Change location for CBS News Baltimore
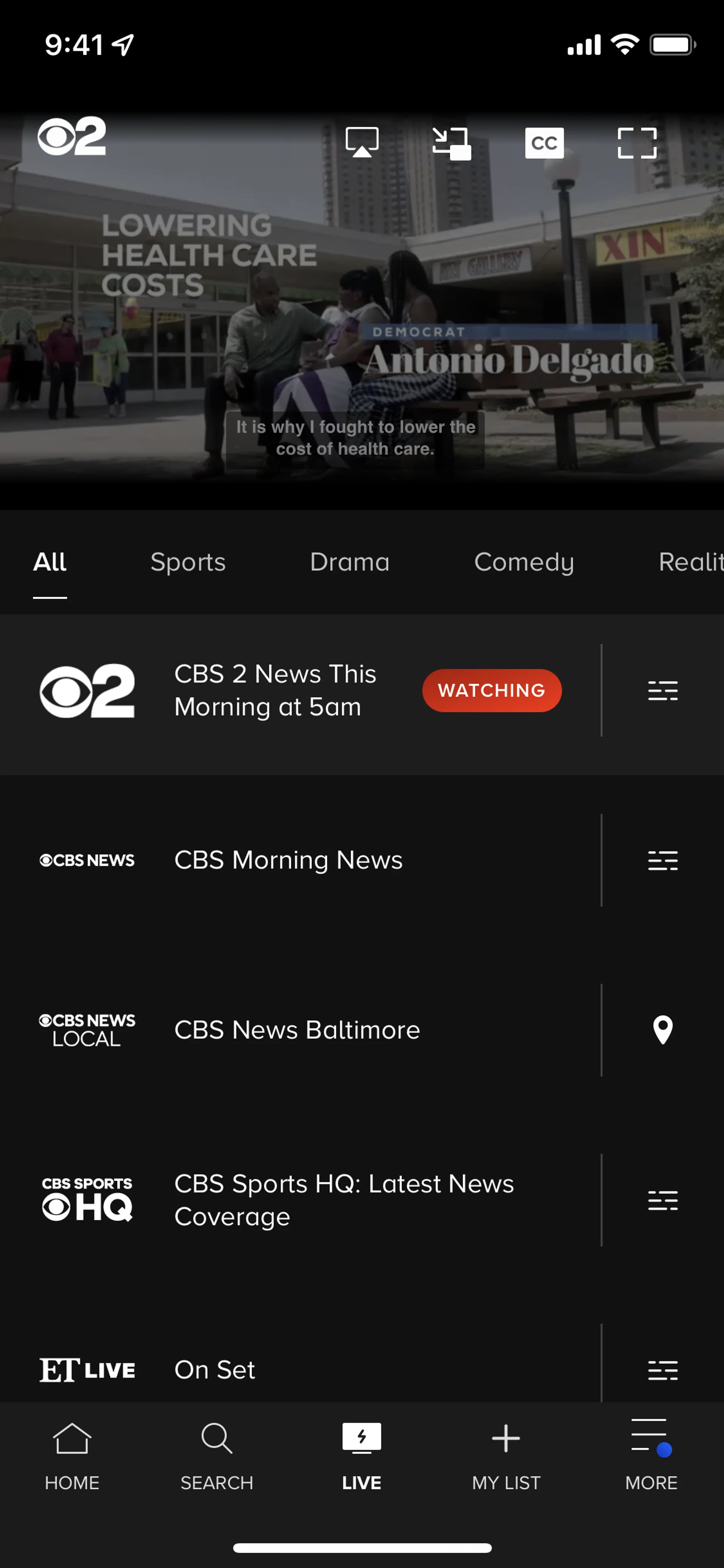The height and width of the screenshot is (1568, 724). pos(663,1030)
